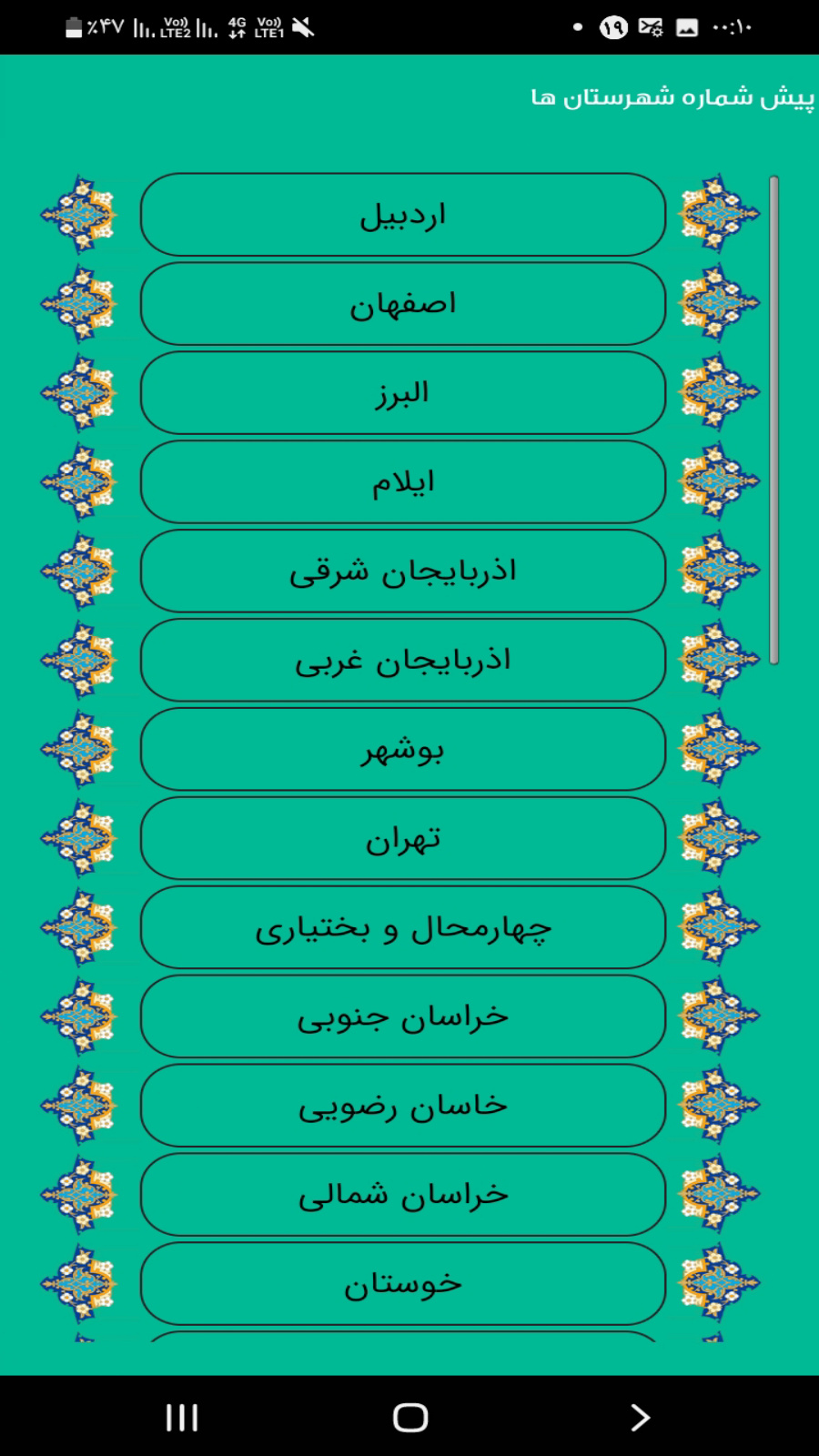The width and height of the screenshot is (819, 1456).
Task: Choose خراسان شمالی (North Khorasan) province
Action: (403, 1195)
